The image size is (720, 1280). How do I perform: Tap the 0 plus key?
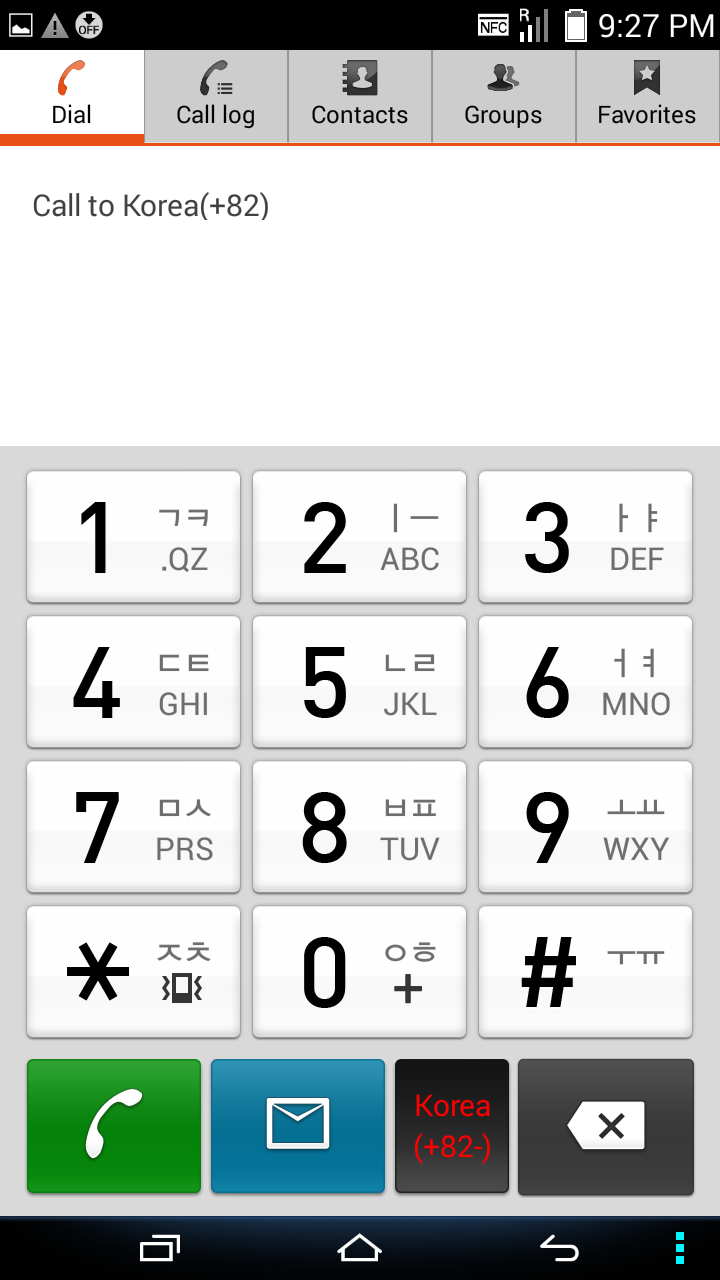point(359,972)
